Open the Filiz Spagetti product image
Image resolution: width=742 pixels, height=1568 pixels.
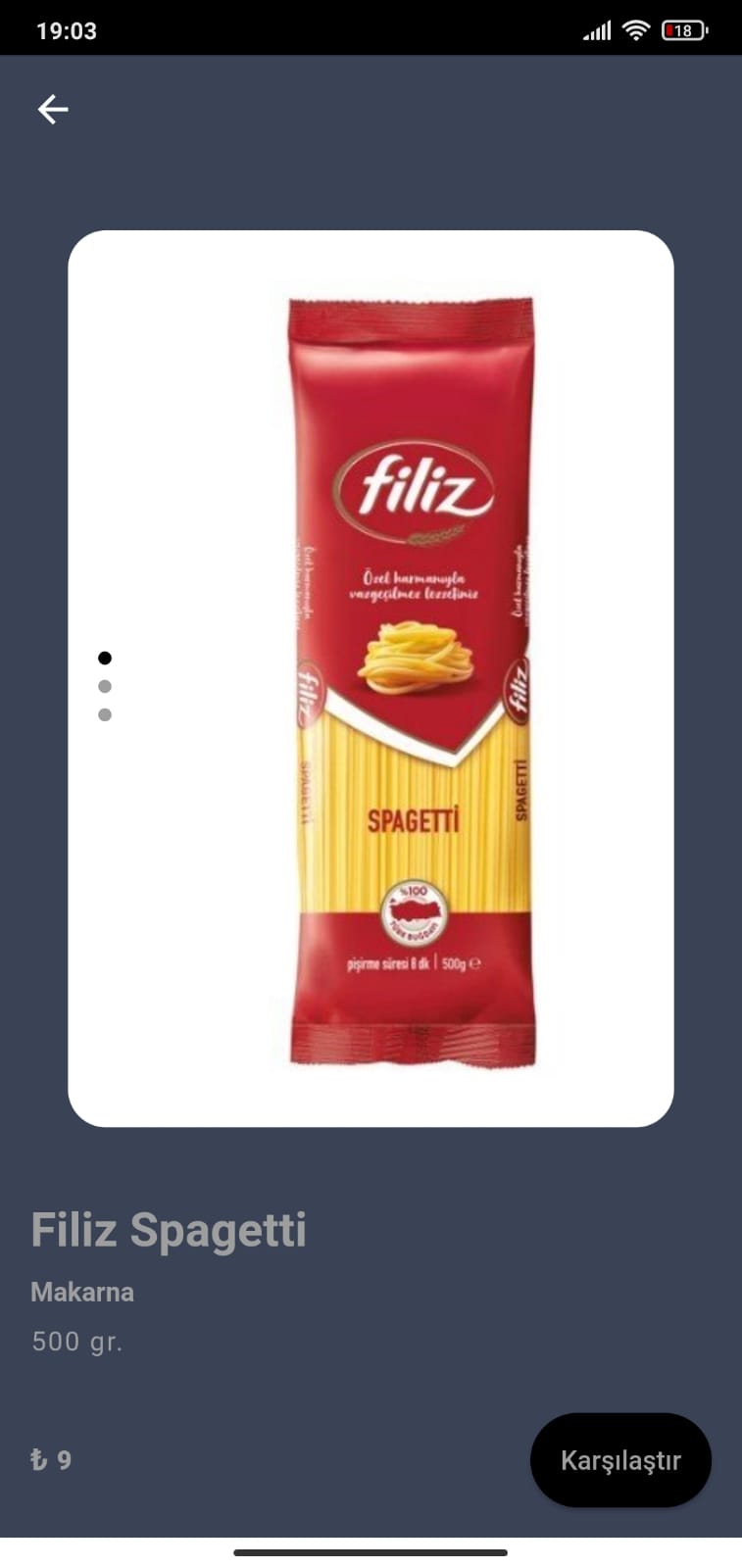(x=412, y=679)
